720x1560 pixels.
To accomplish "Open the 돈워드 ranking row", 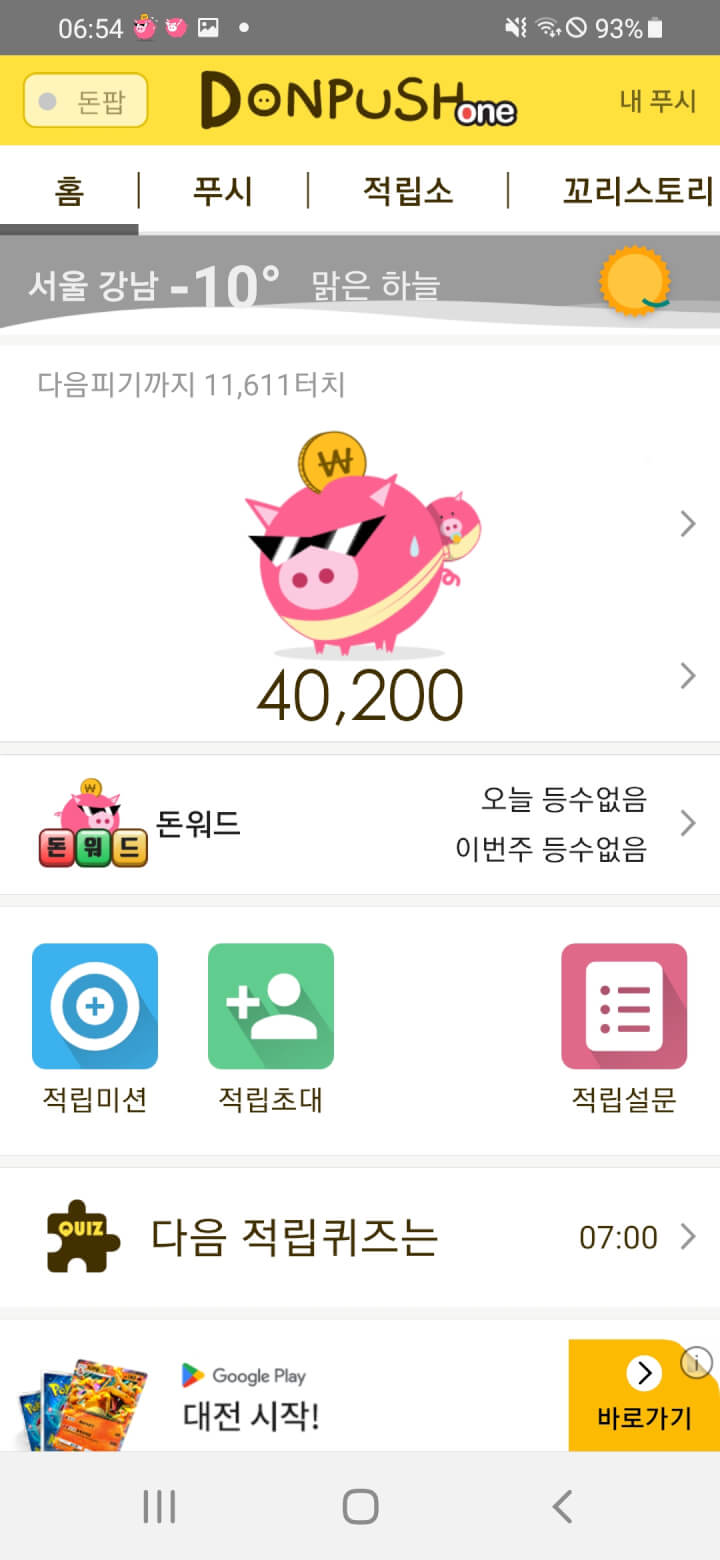I will [360, 824].
